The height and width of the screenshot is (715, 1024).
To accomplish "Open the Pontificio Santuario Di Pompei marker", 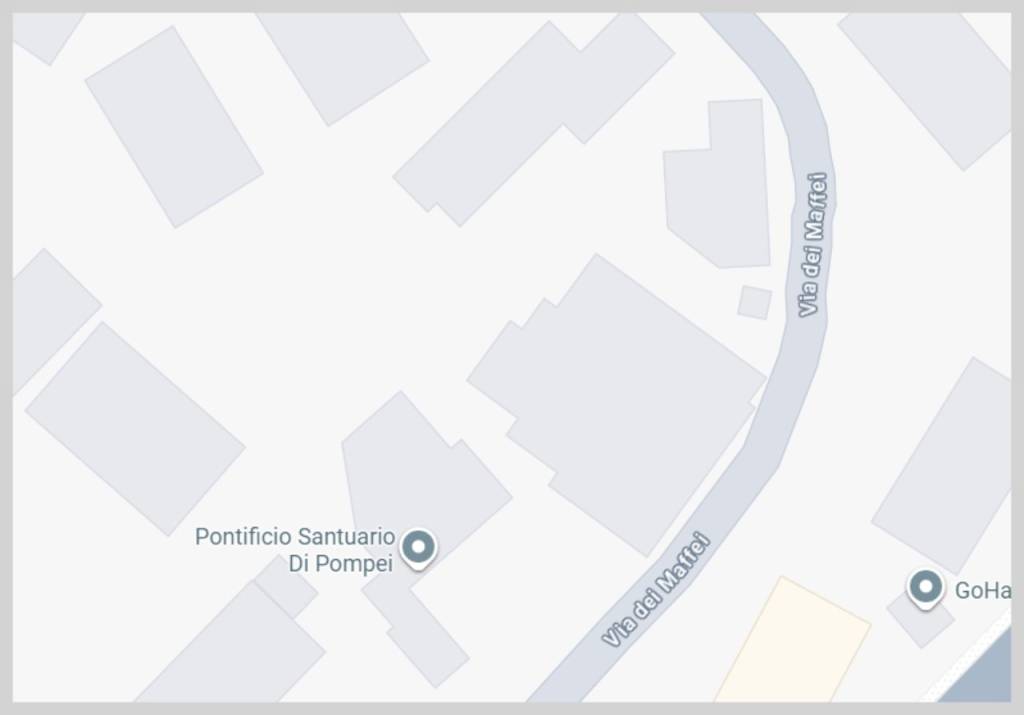I will coord(418,547).
